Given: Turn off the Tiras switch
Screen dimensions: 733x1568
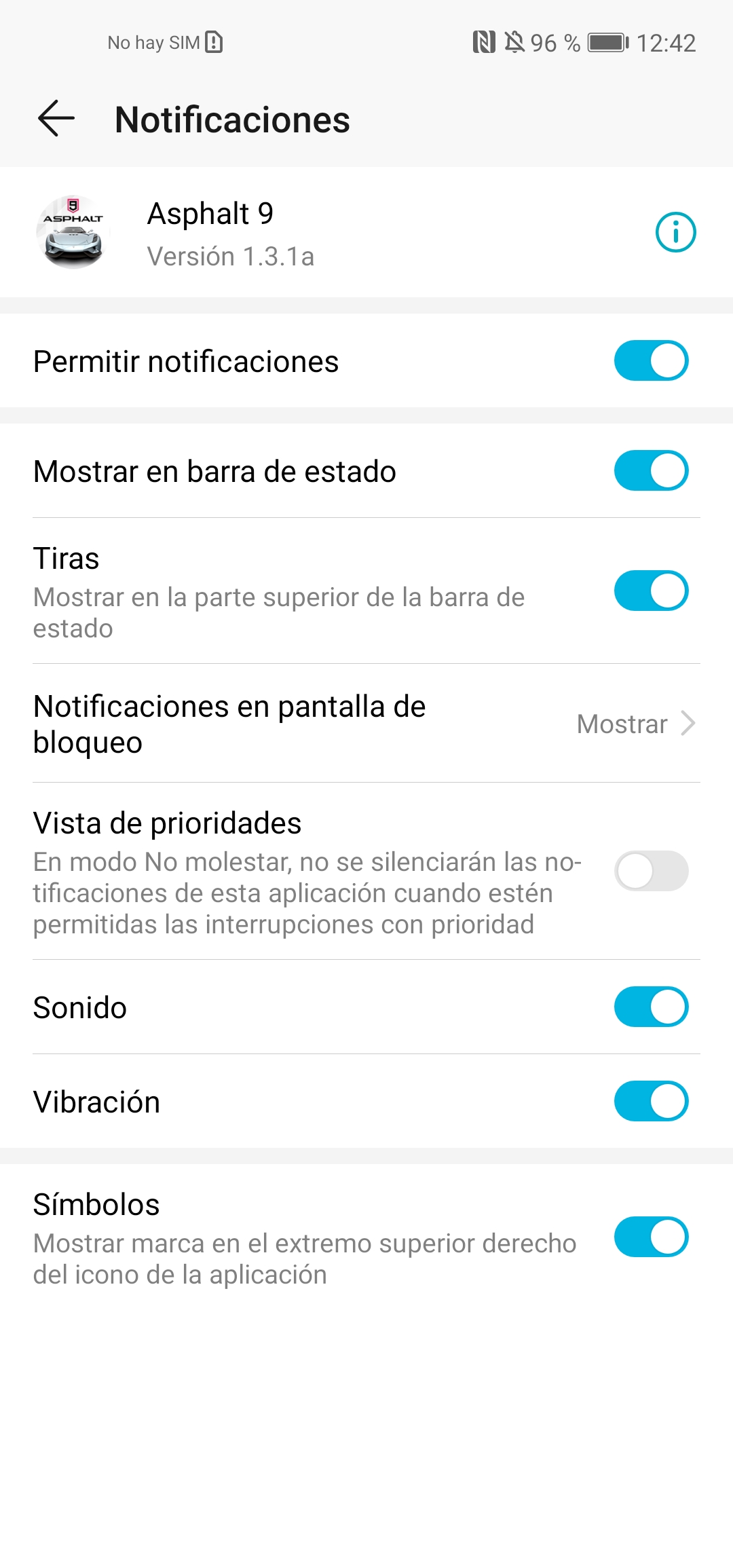Looking at the screenshot, I should tap(651, 591).
